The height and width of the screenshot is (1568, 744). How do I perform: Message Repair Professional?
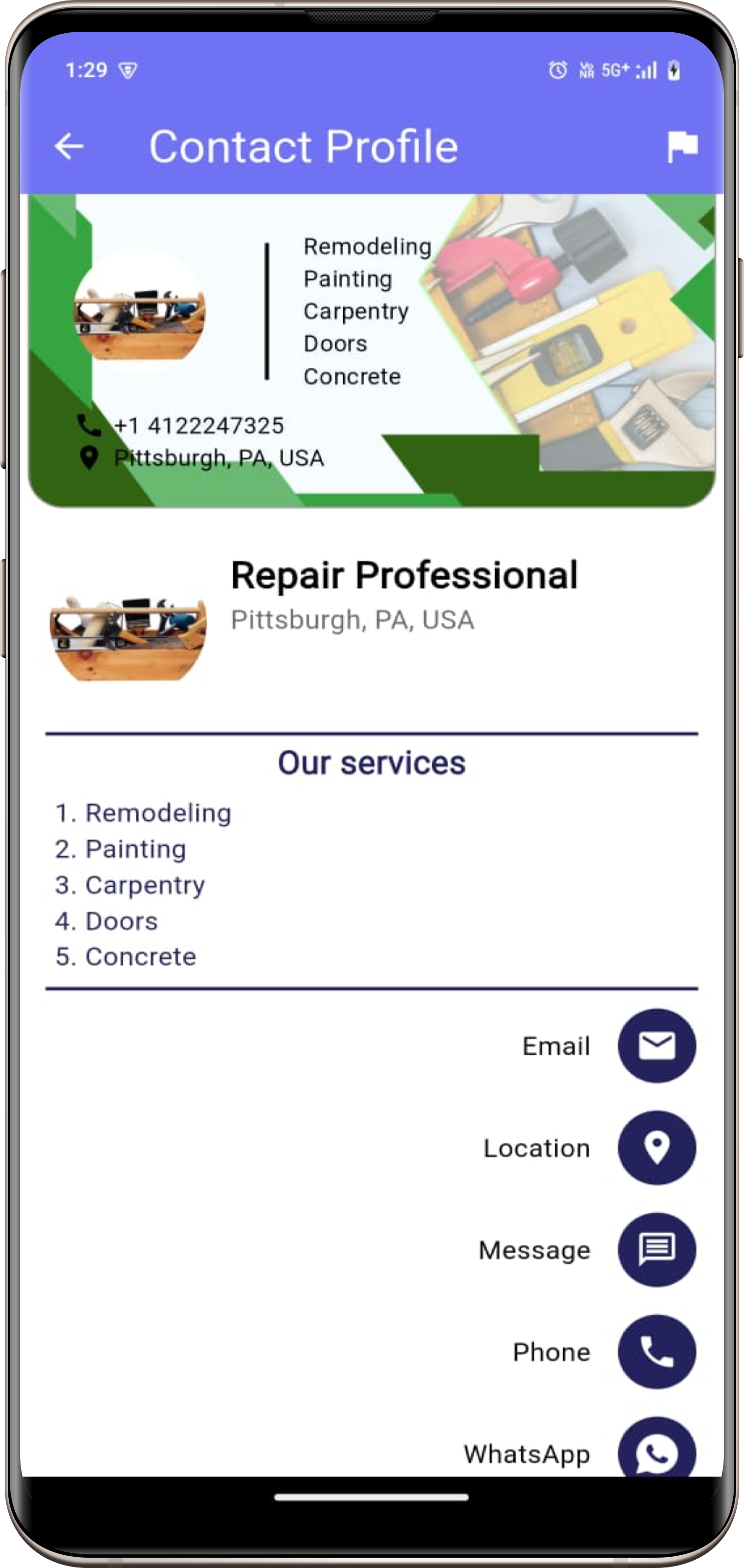pyautogui.click(x=656, y=1250)
